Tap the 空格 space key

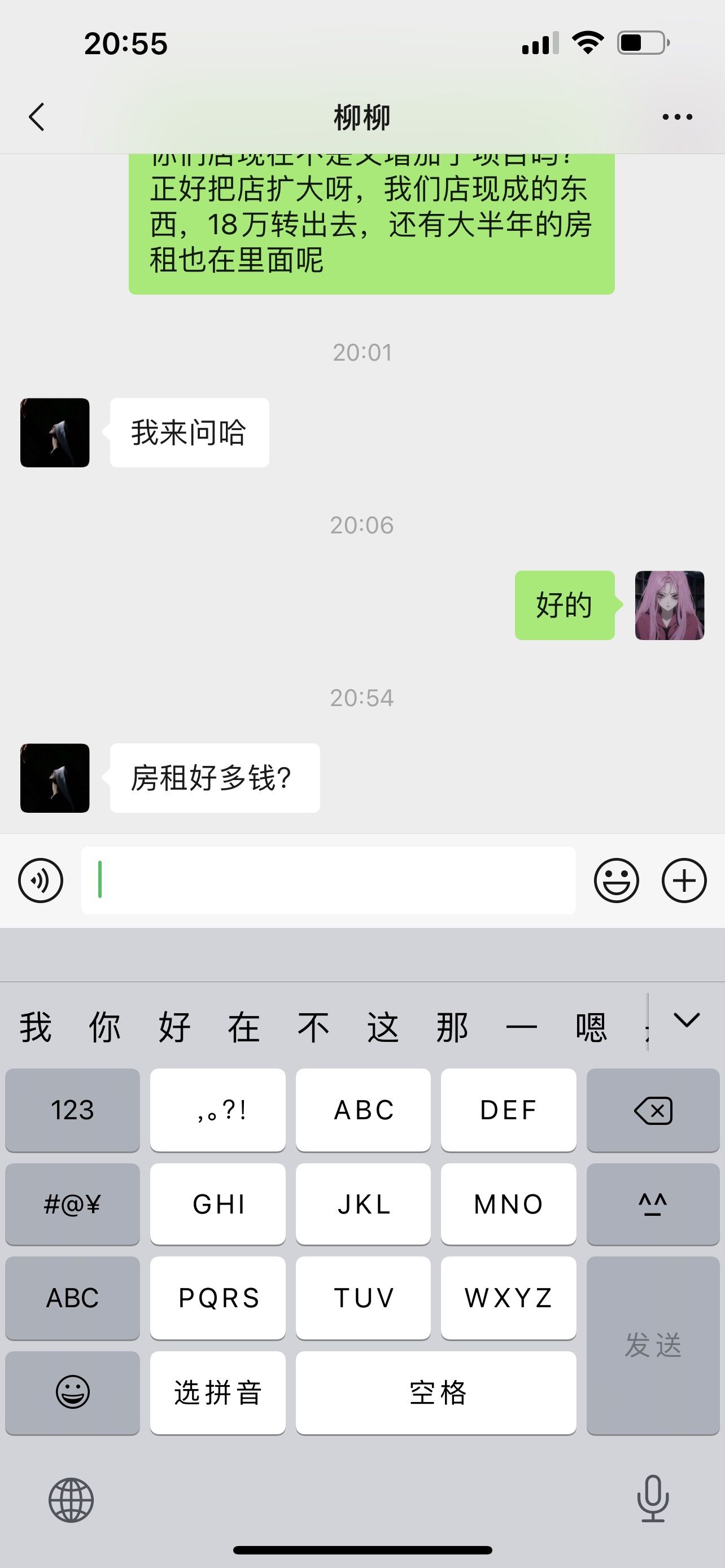tap(436, 1392)
